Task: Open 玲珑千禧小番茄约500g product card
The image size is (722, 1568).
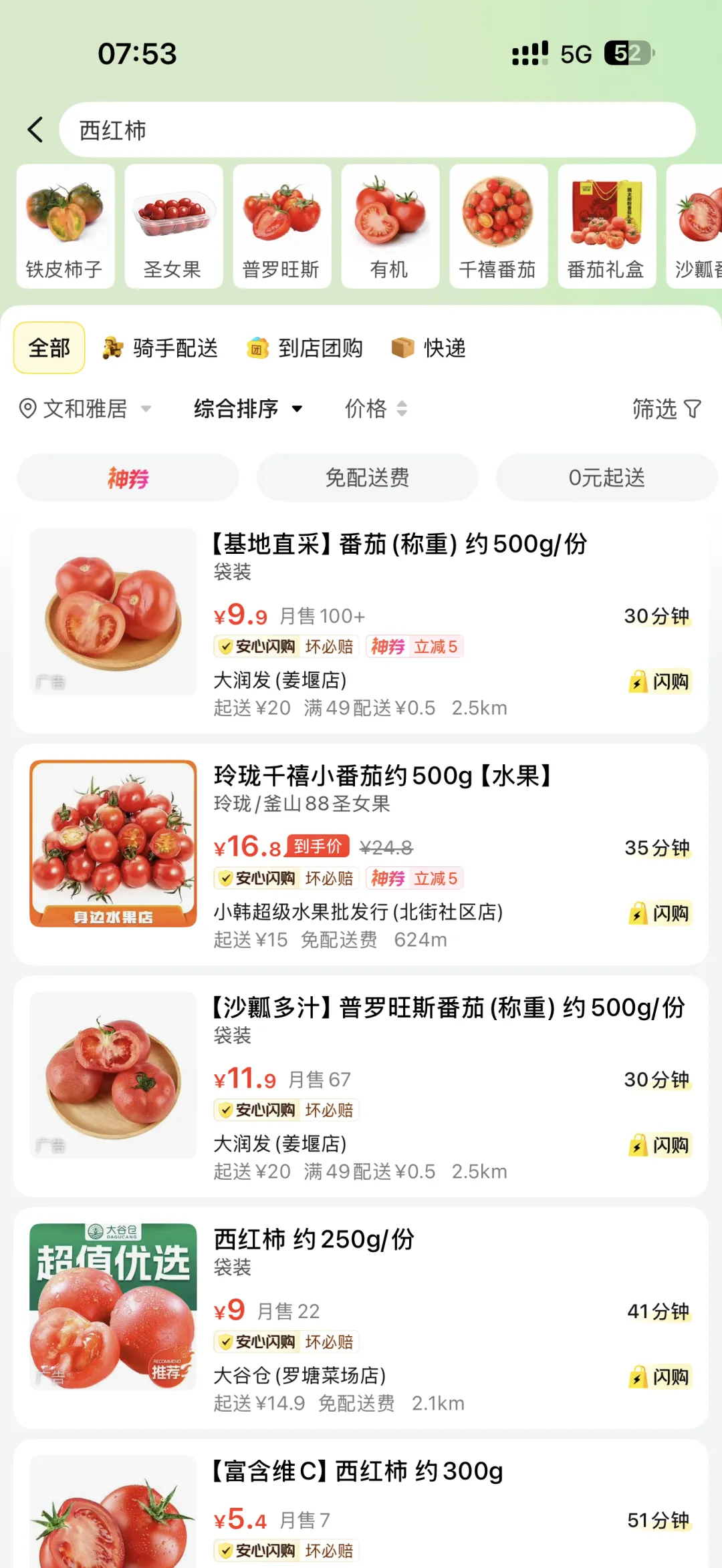Action: coord(382,776)
